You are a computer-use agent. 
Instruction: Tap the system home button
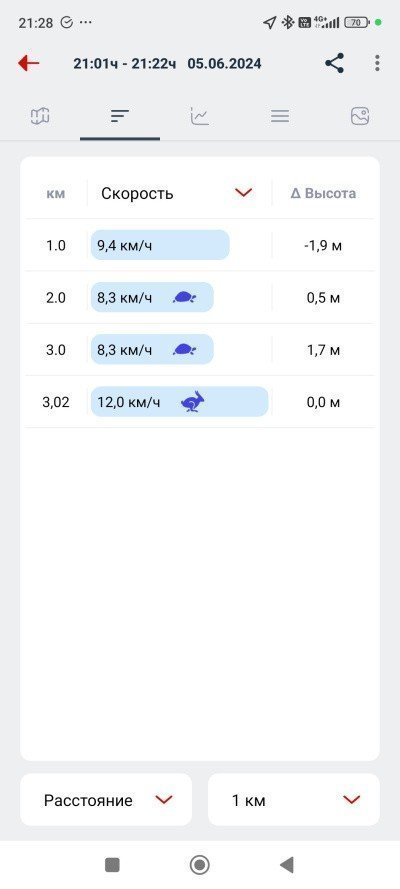[x=199, y=865]
